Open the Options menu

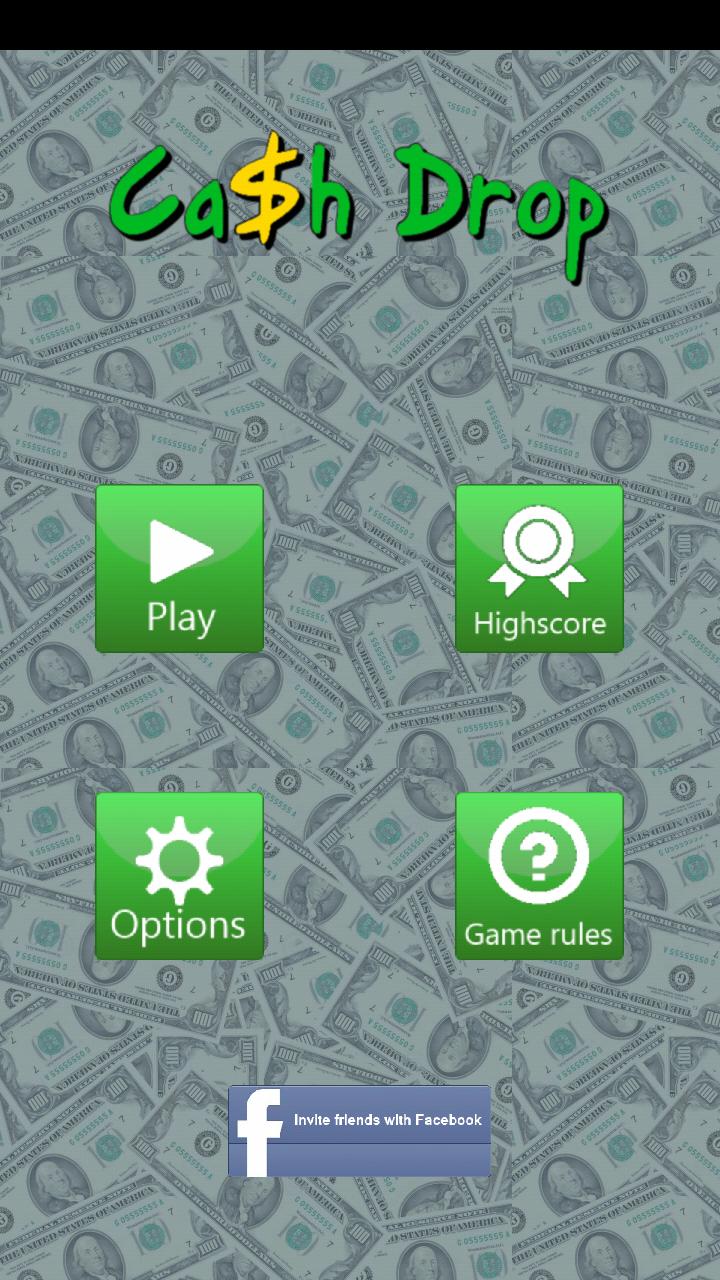click(x=180, y=876)
